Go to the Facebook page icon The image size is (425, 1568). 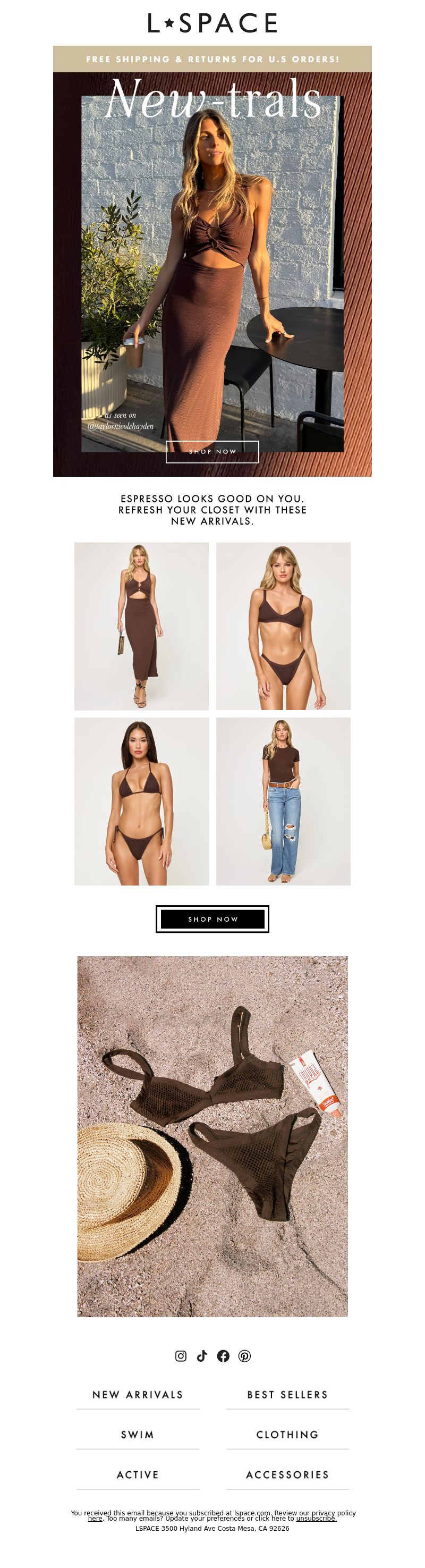[x=223, y=1355]
